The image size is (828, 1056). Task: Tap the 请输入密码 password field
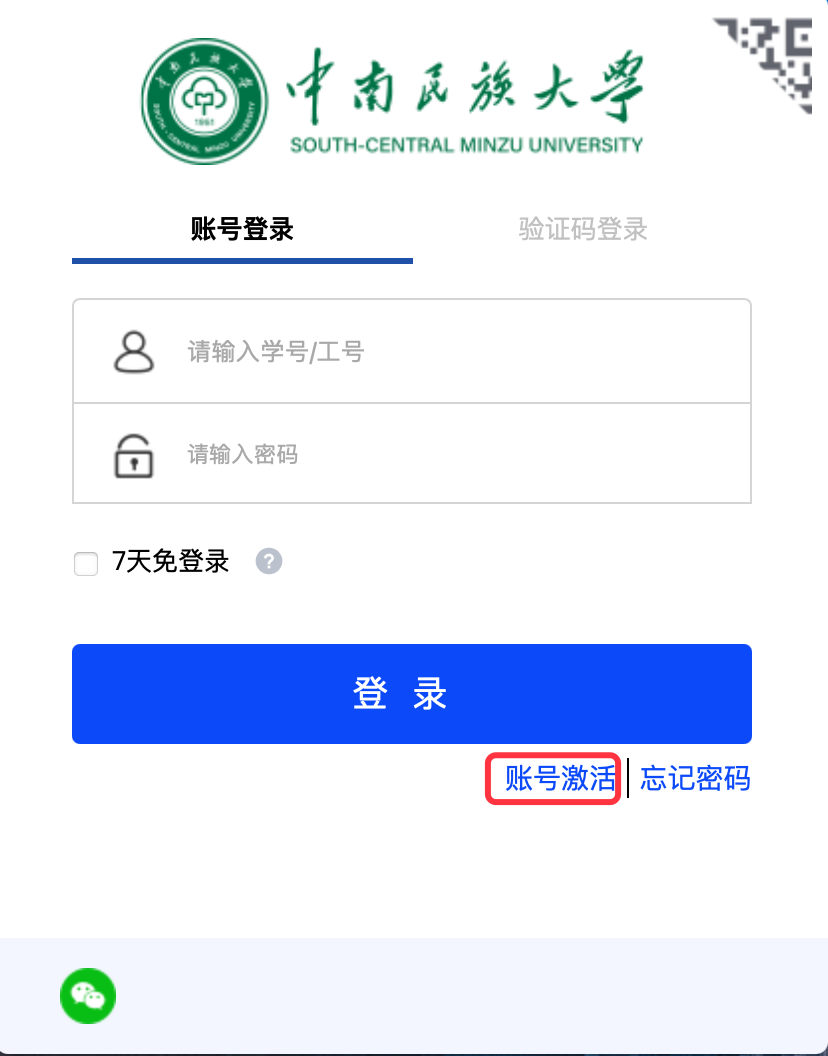[440, 455]
